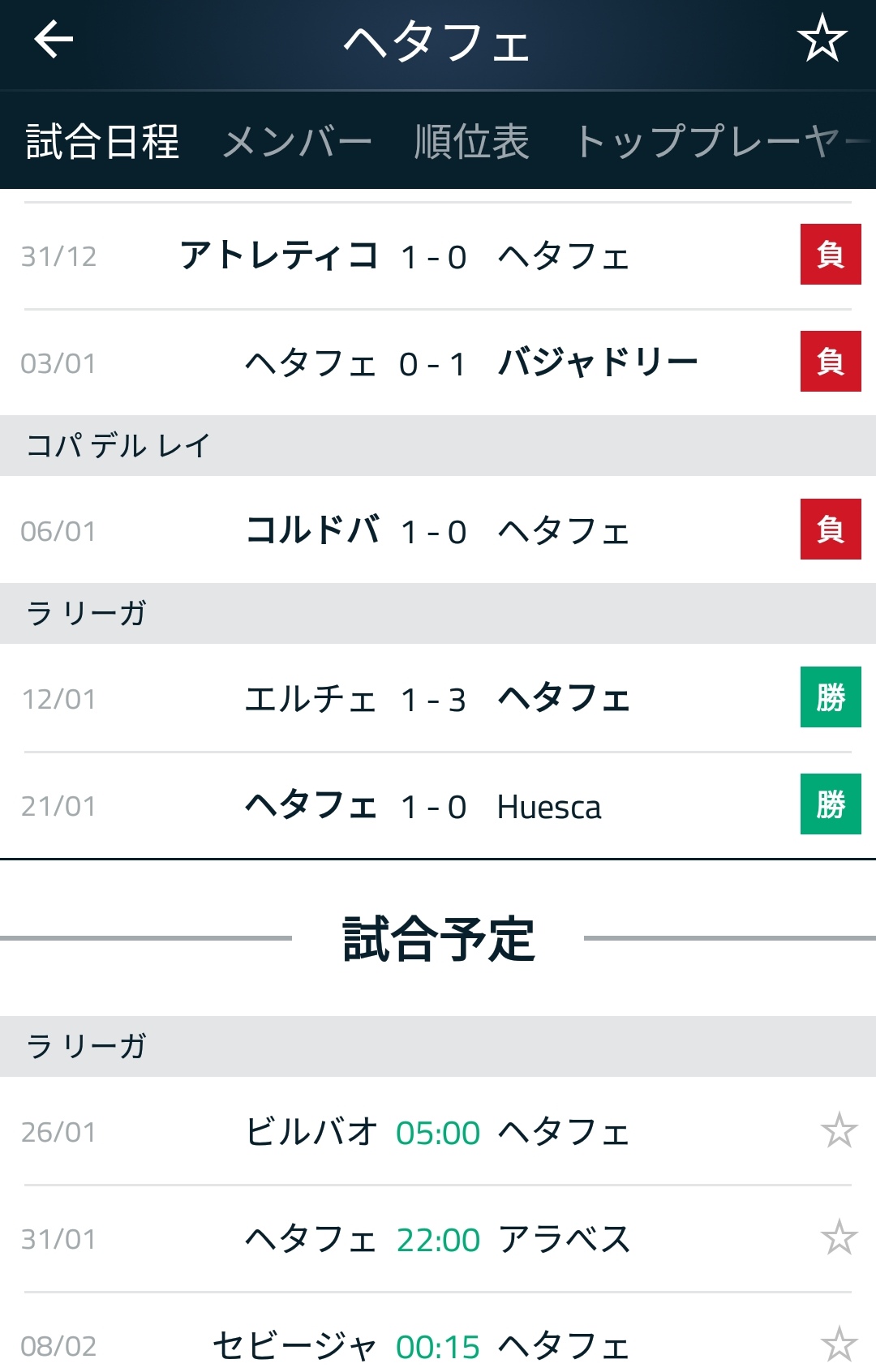The height and width of the screenshot is (1372, 876).
Task: Star the セビージャ vs ヘタフェ match
Action: 839,1345
